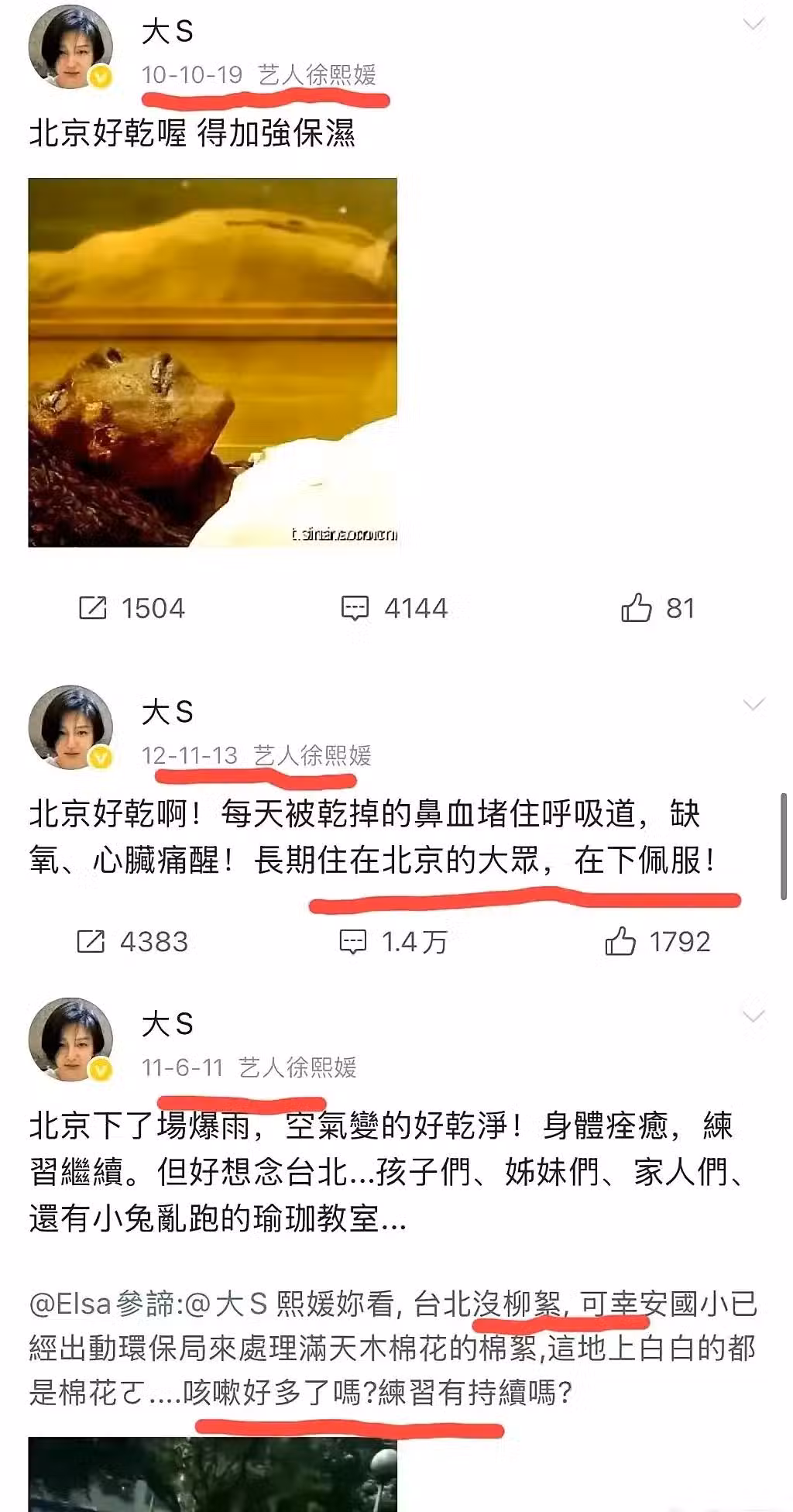This screenshot has height=1512, width=793.
Task: View the 1.4万 comments
Action: 393,942
